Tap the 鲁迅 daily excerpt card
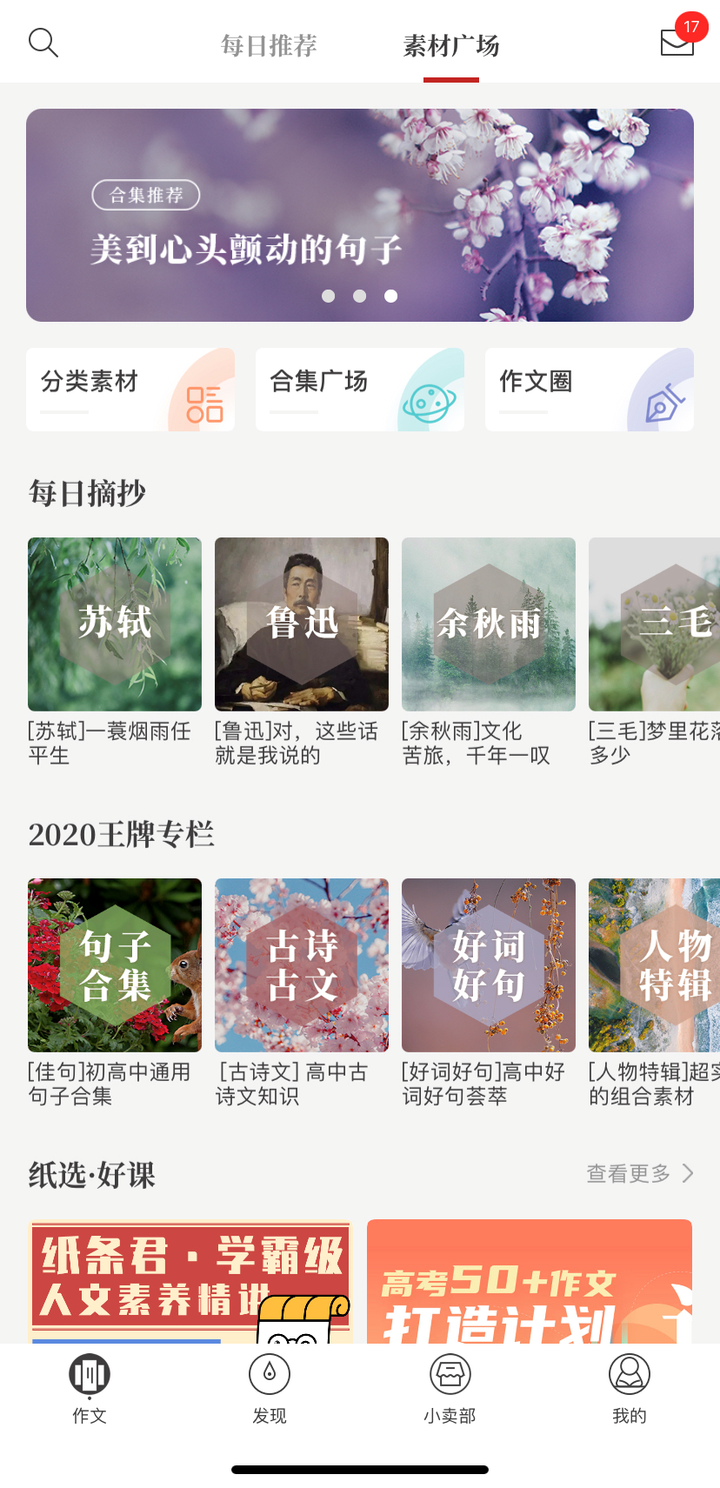Viewport: 720px width, 1488px height. (x=301, y=624)
